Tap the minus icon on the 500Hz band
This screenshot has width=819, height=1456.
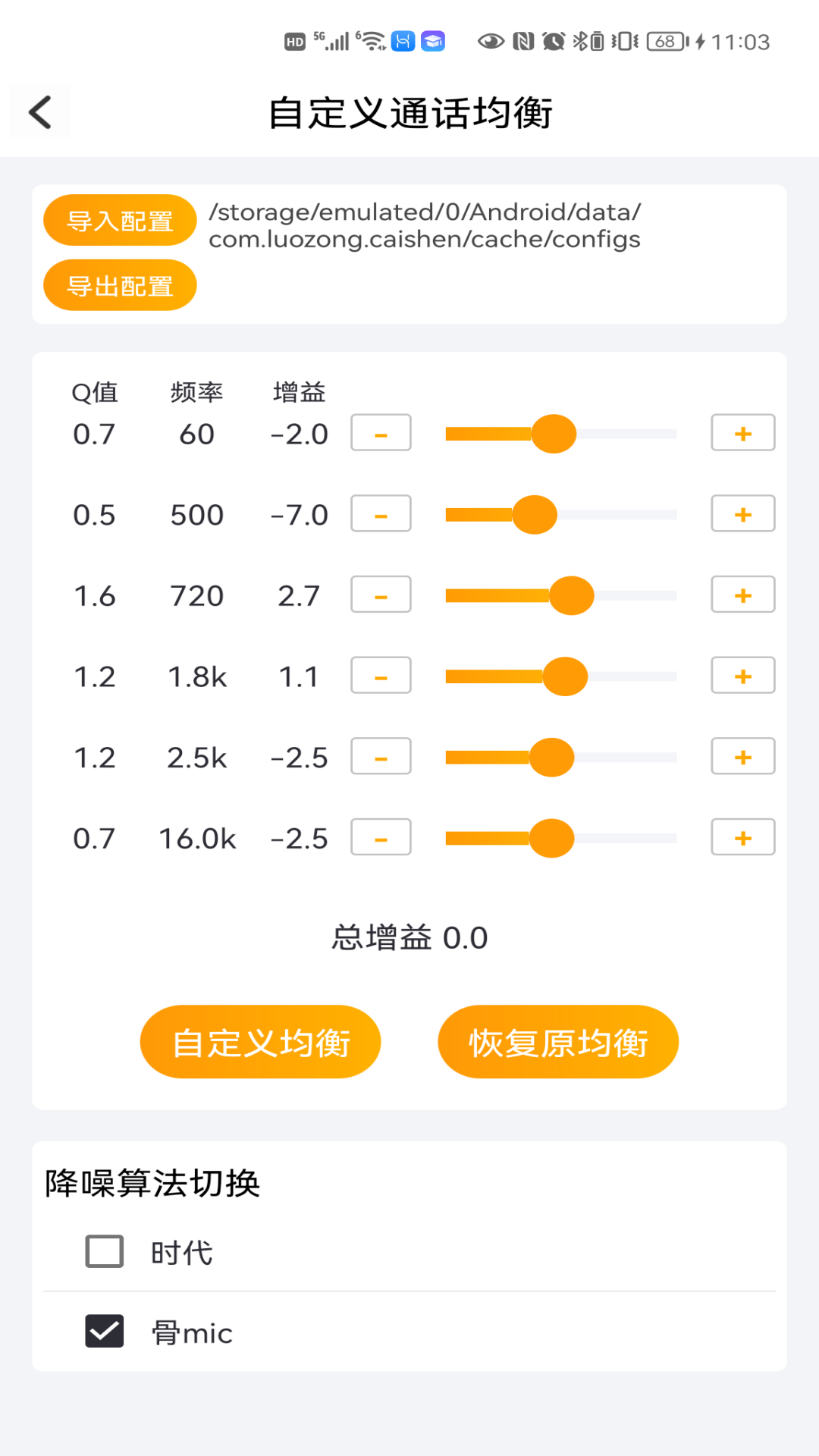tap(381, 513)
